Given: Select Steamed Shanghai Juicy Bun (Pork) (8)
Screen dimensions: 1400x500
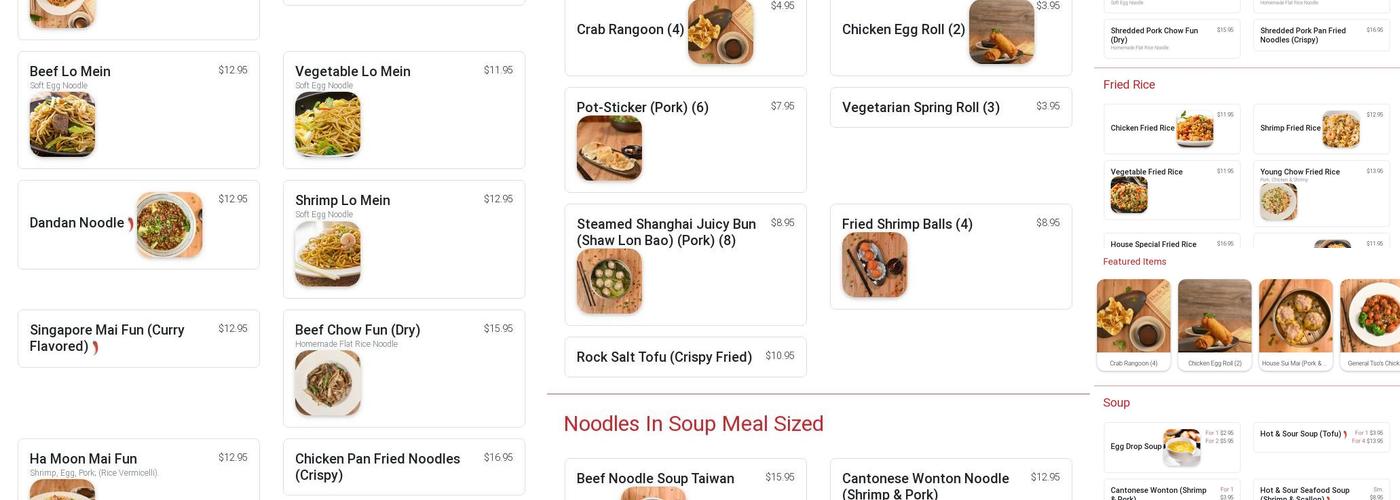Looking at the screenshot, I should [685, 264].
